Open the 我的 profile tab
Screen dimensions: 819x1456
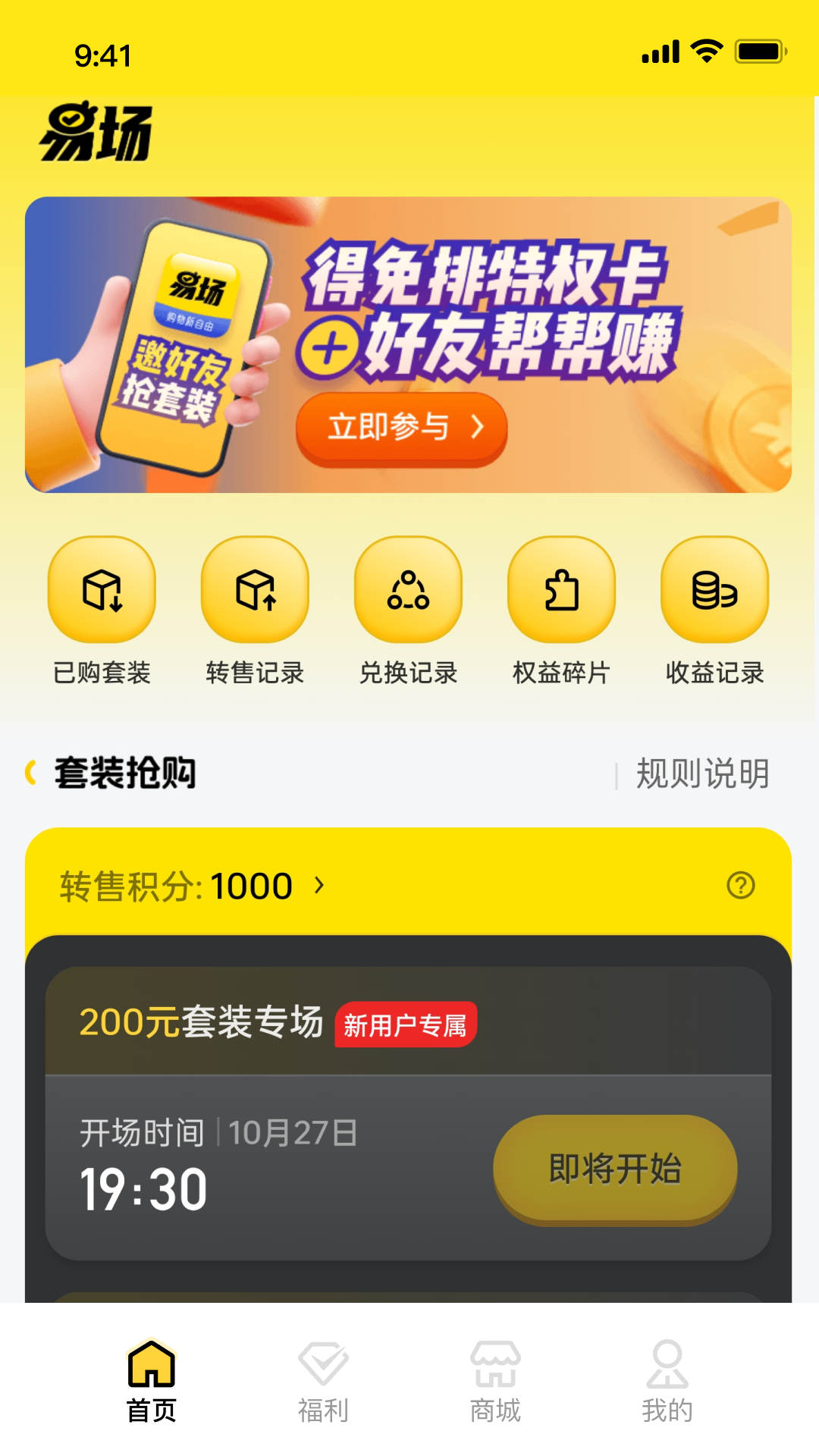click(667, 1380)
